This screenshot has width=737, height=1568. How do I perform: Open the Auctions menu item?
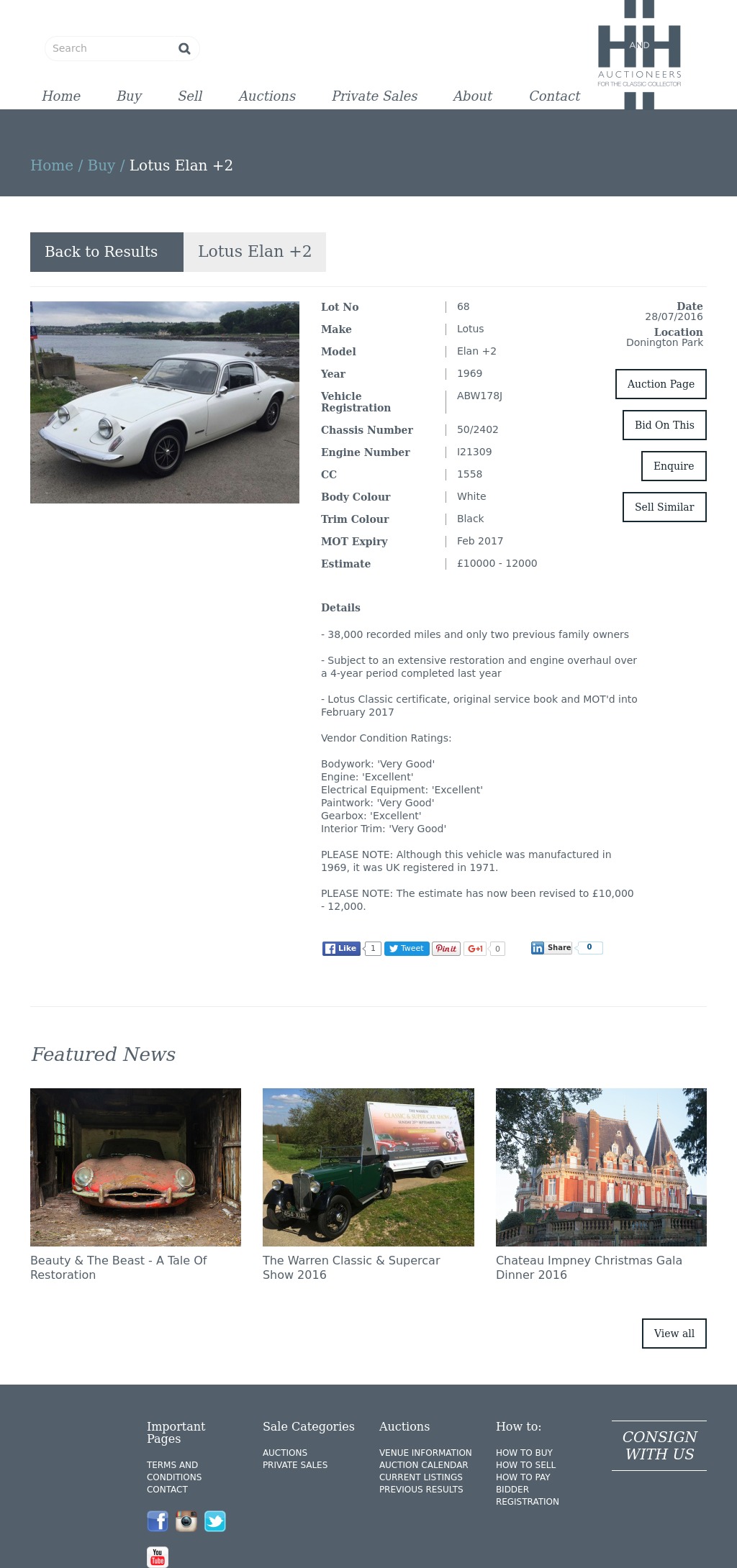click(x=267, y=96)
